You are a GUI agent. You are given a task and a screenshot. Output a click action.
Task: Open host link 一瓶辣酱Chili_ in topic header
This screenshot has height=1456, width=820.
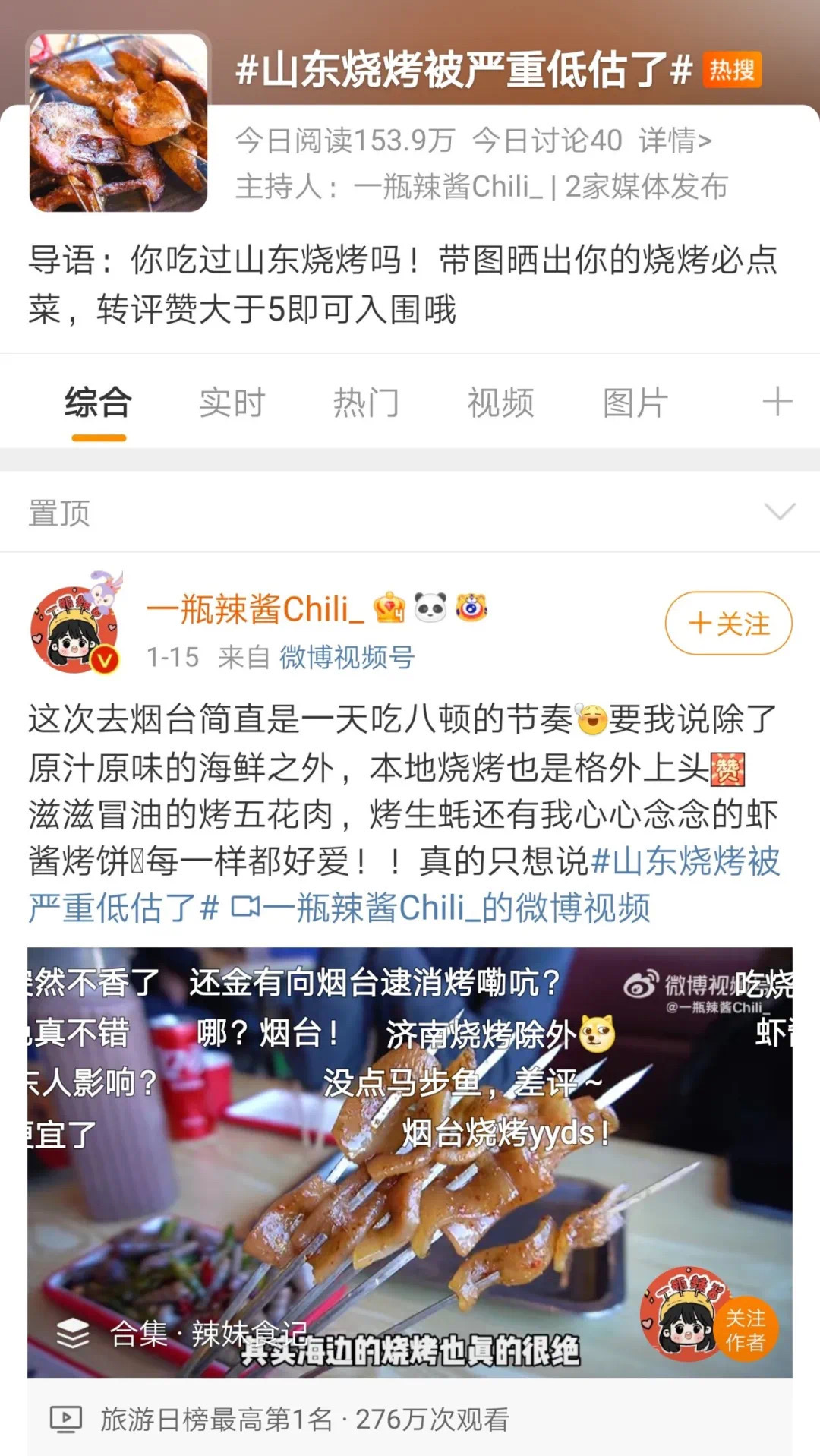[x=448, y=186]
